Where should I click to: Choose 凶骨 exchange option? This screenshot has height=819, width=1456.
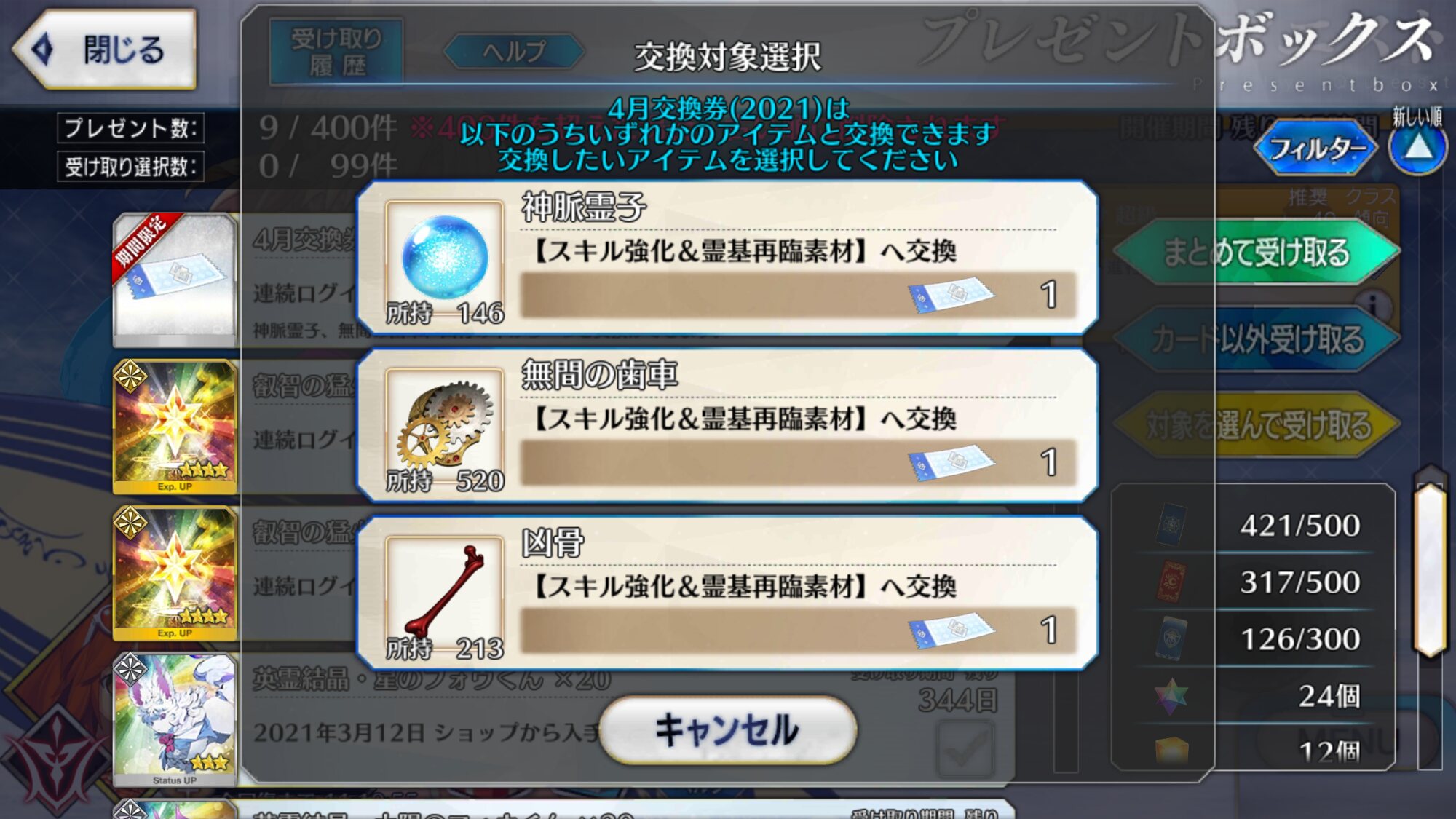(x=727, y=593)
